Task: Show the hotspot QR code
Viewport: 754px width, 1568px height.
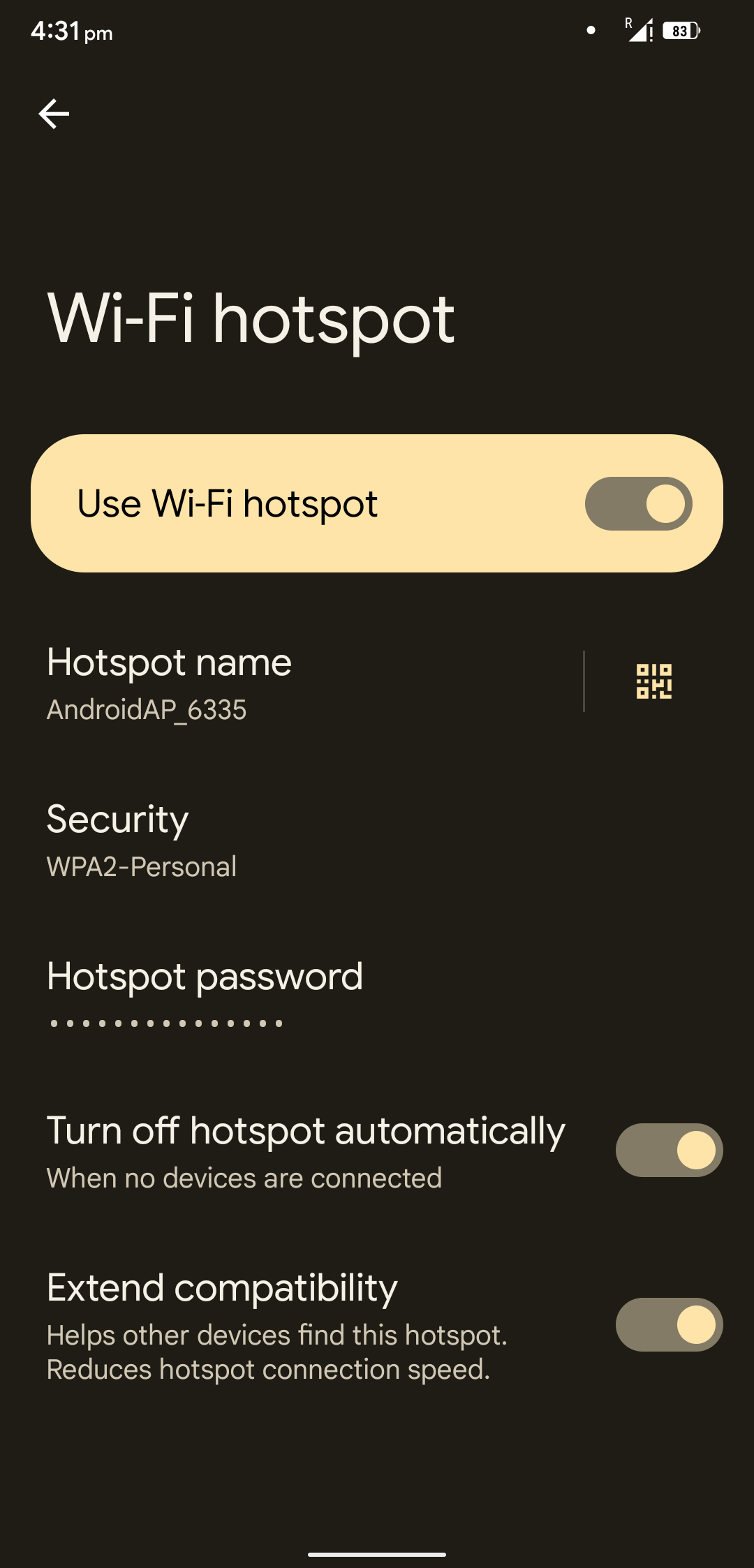Action: click(x=654, y=682)
